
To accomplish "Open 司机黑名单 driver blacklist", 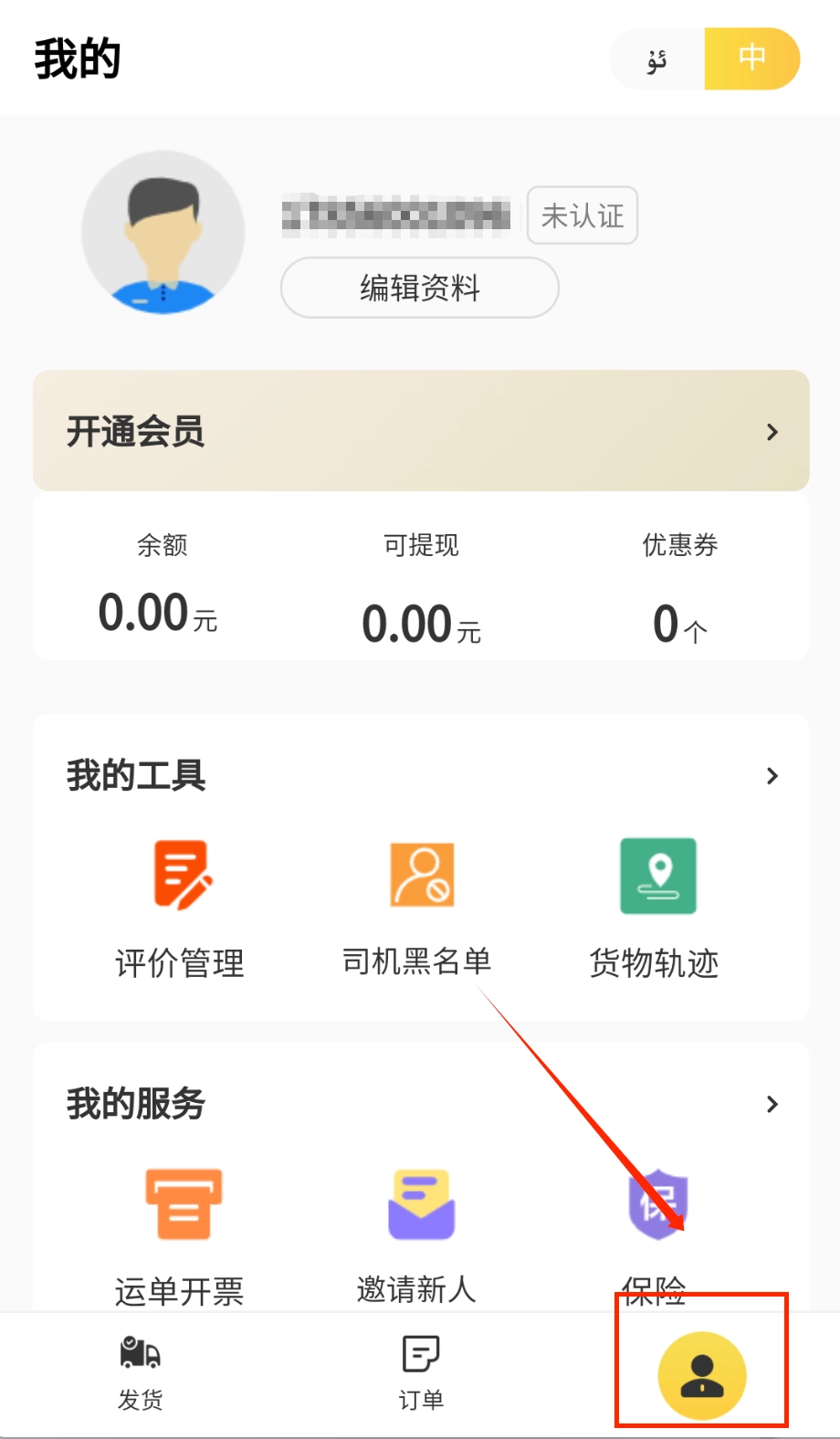I will (418, 909).
